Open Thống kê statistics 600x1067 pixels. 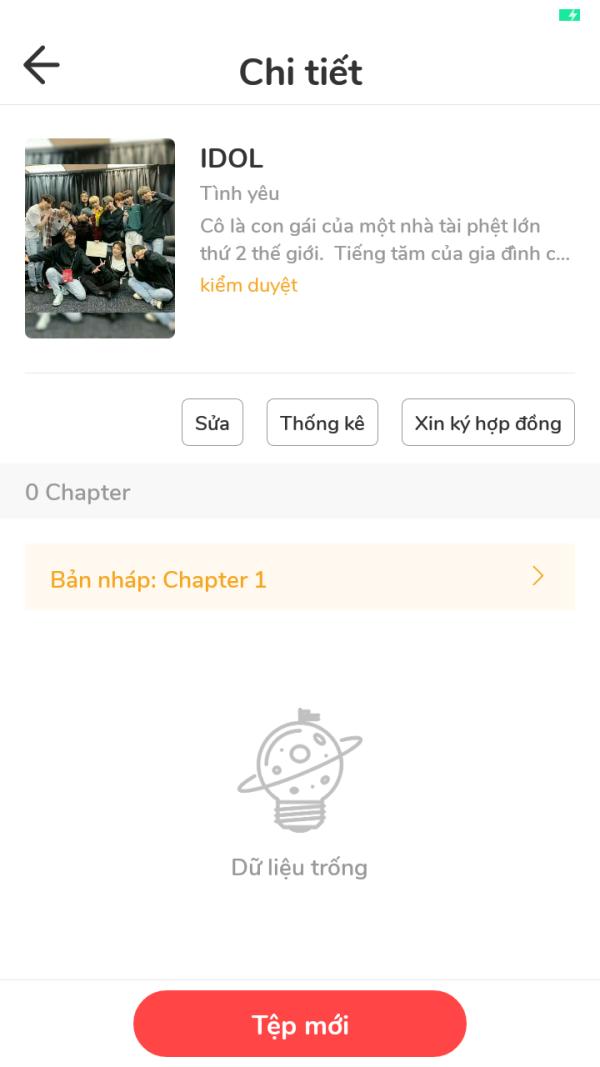coord(322,423)
